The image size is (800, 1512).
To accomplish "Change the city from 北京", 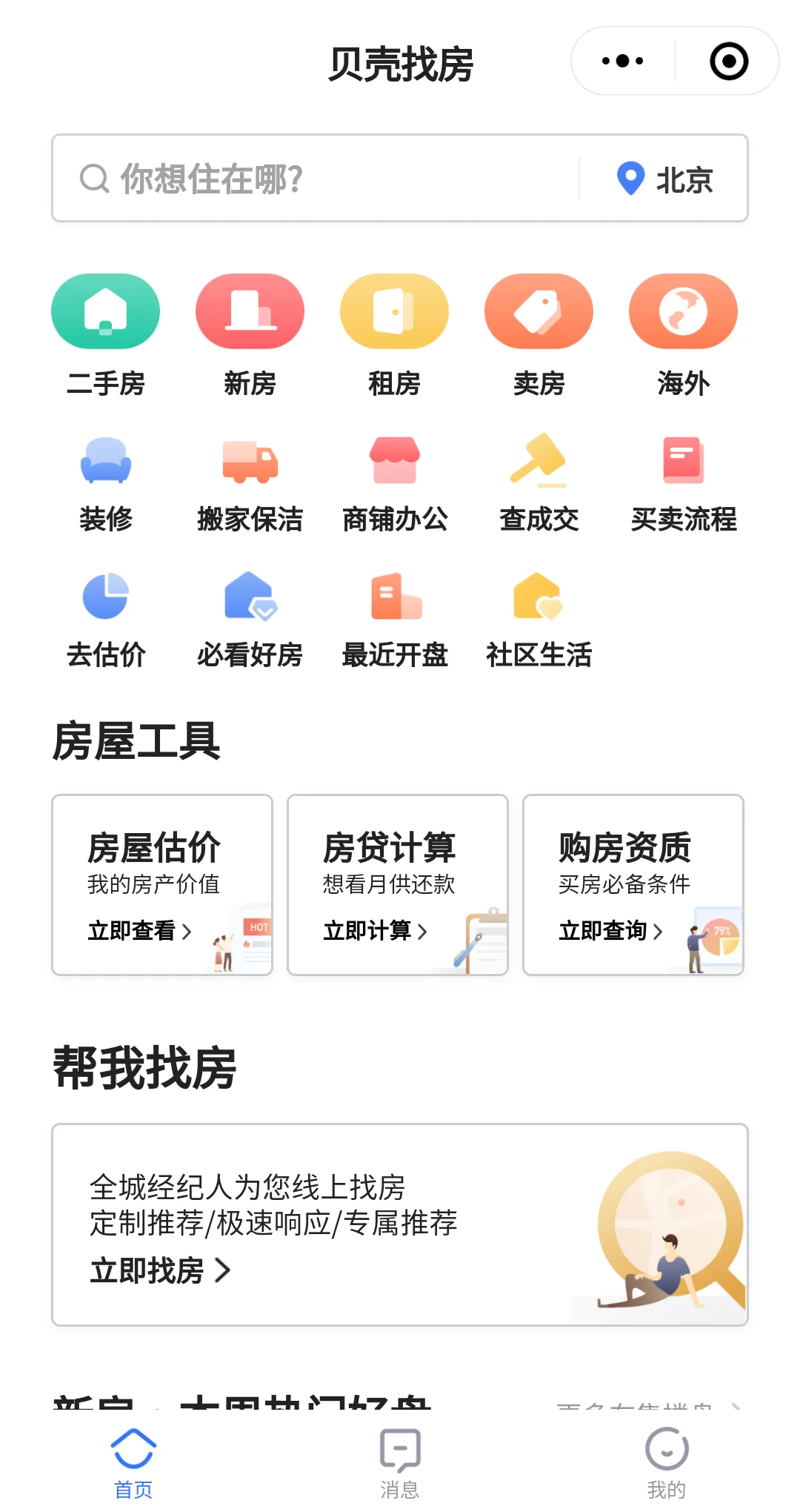I will (x=665, y=179).
